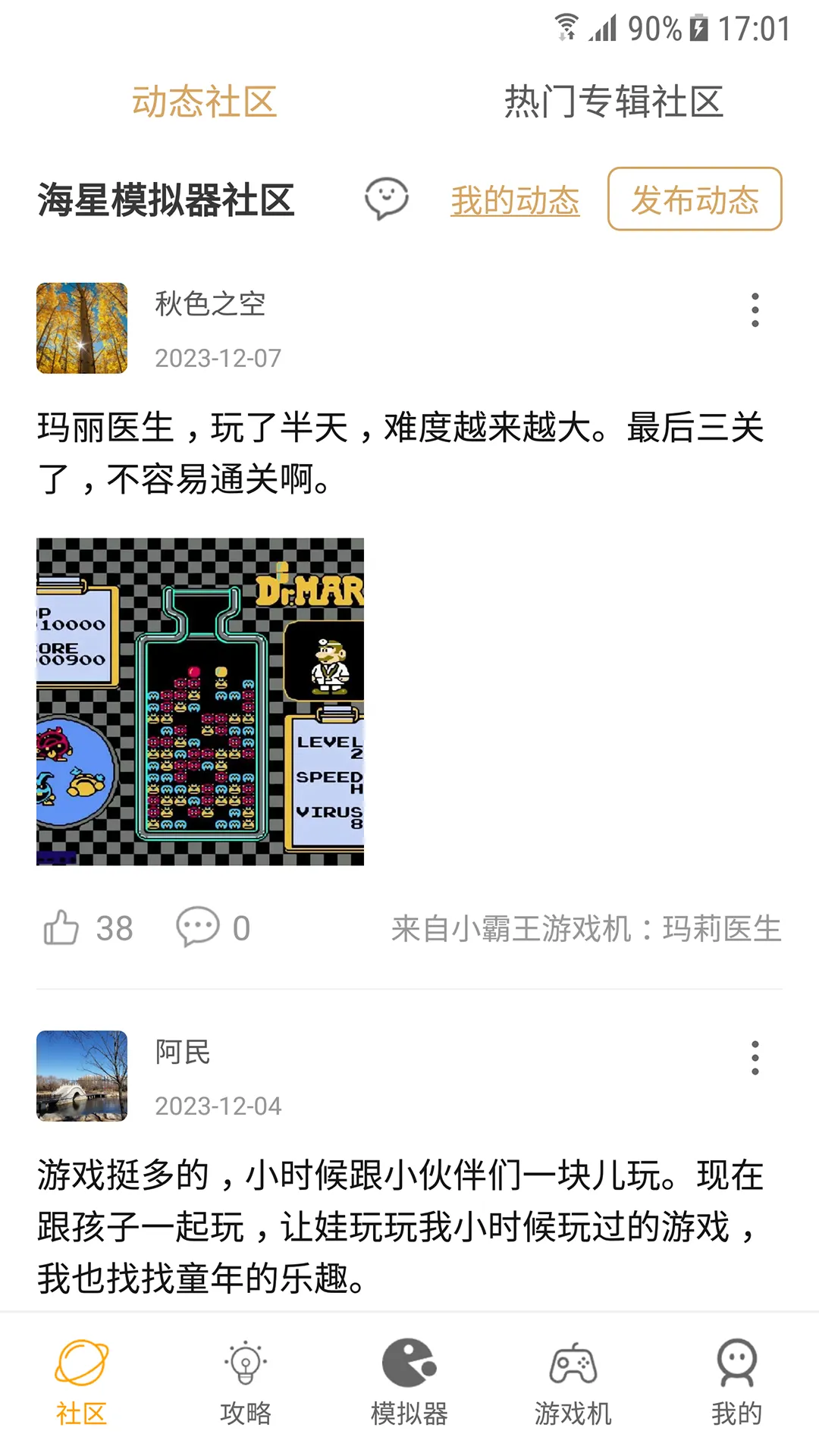Open the 我的动态 link
The width and height of the screenshot is (819, 1456).
[513, 200]
